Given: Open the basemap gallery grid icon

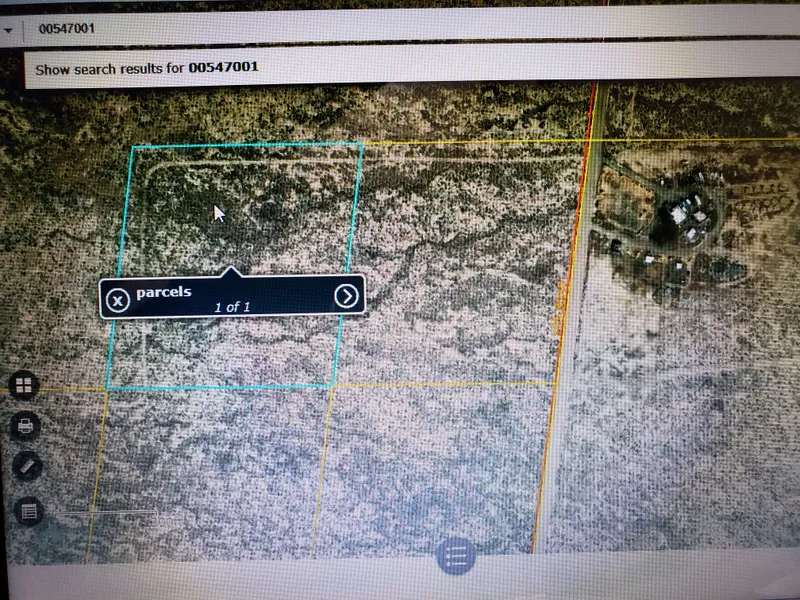Looking at the screenshot, I should (x=25, y=385).
